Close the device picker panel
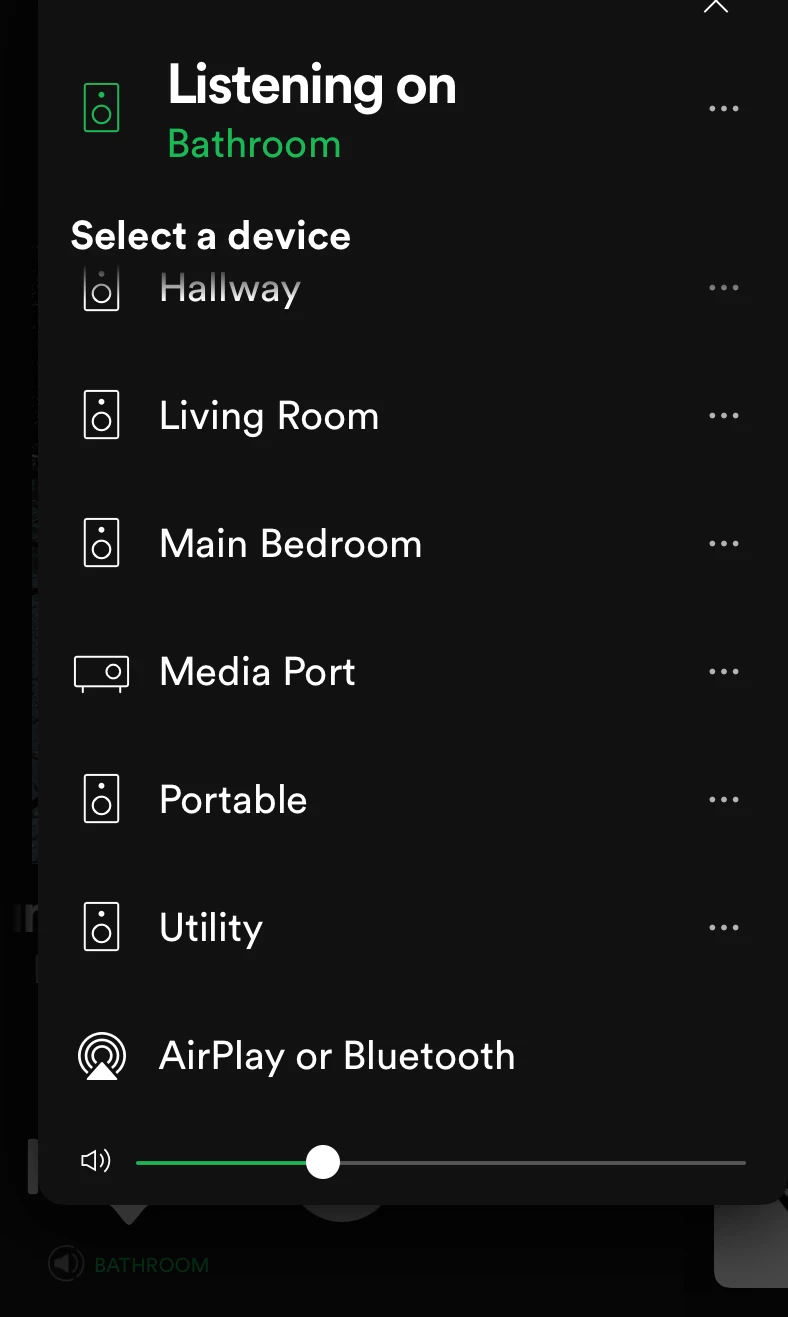Image resolution: width=788 pixels, height=1317 pixels. click(x=716, y=6)
